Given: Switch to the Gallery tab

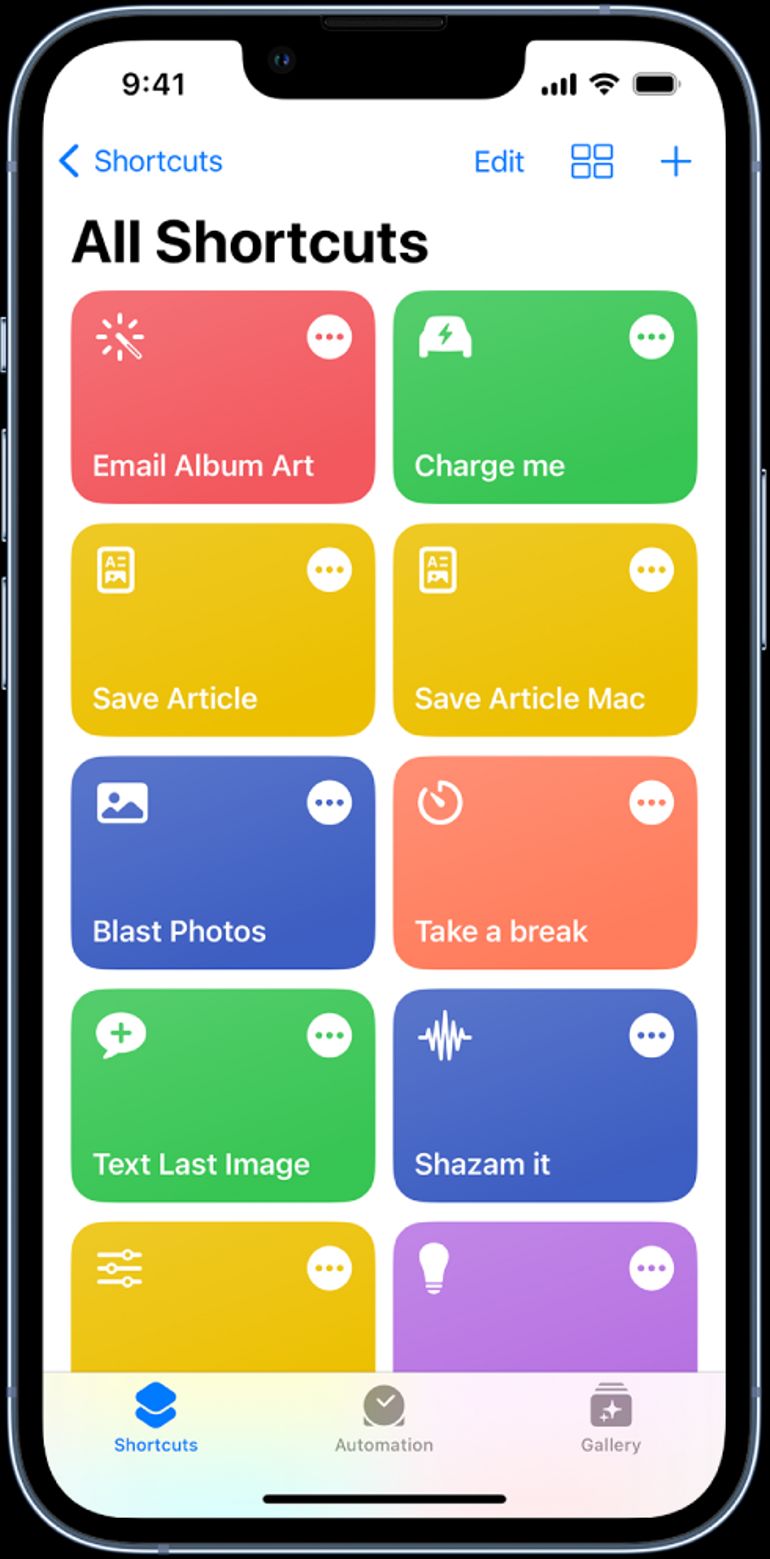Looking at the screenshot, I should pyautogui.click(x=610, y=1420).
